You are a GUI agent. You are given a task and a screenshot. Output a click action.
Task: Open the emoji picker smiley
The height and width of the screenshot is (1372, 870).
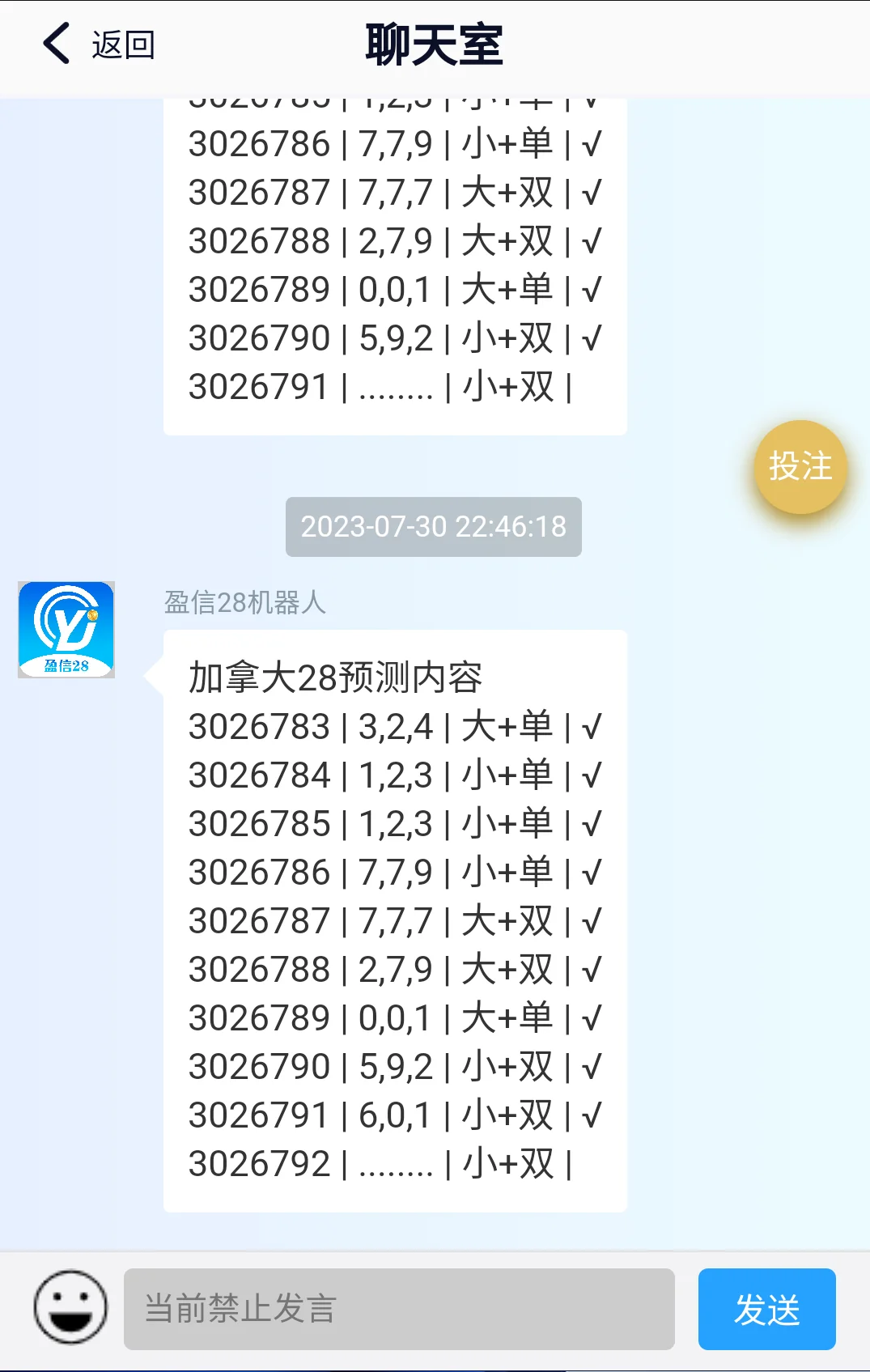(x=70, y=1307)
